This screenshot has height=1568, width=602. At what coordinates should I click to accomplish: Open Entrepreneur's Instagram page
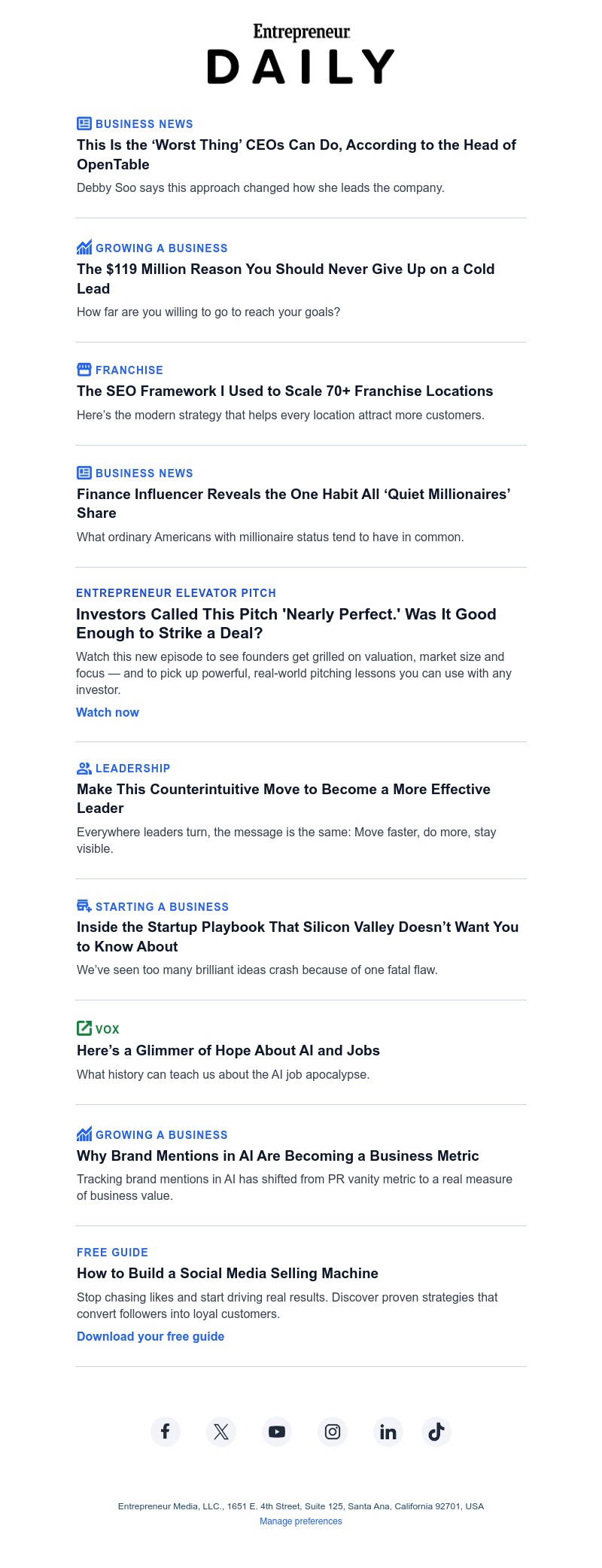coord(333,1431)
